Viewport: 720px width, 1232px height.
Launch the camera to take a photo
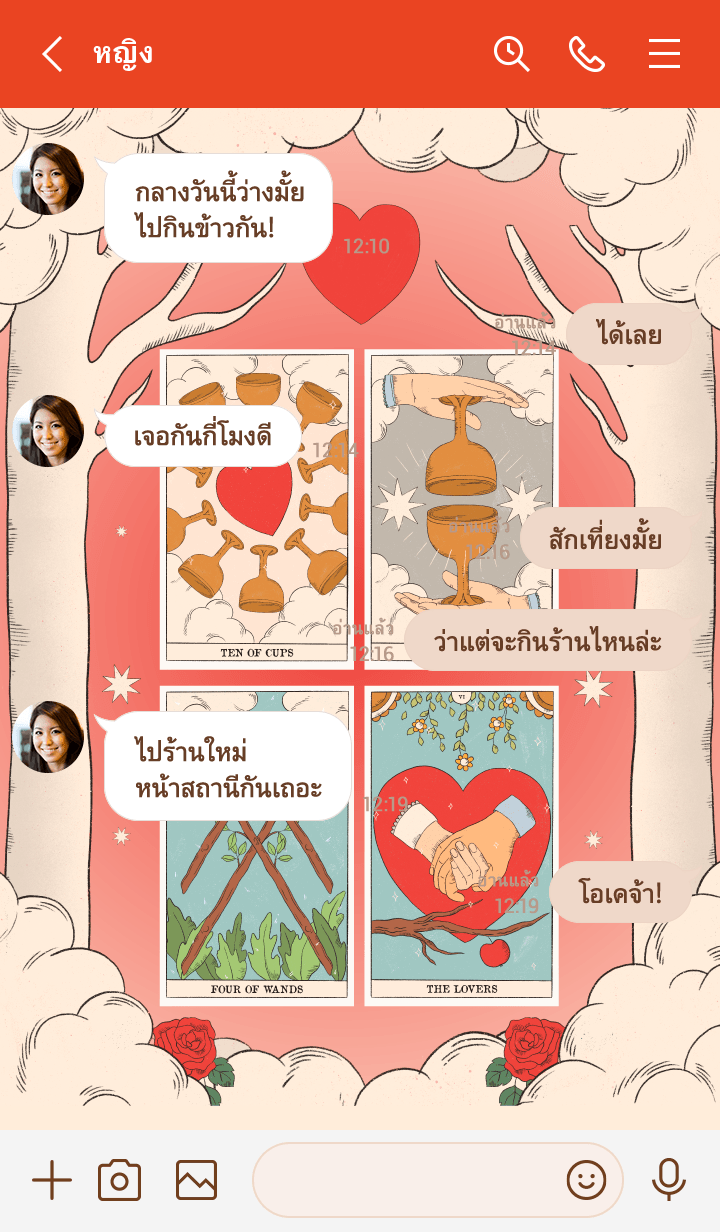(x=119, y=1181)
